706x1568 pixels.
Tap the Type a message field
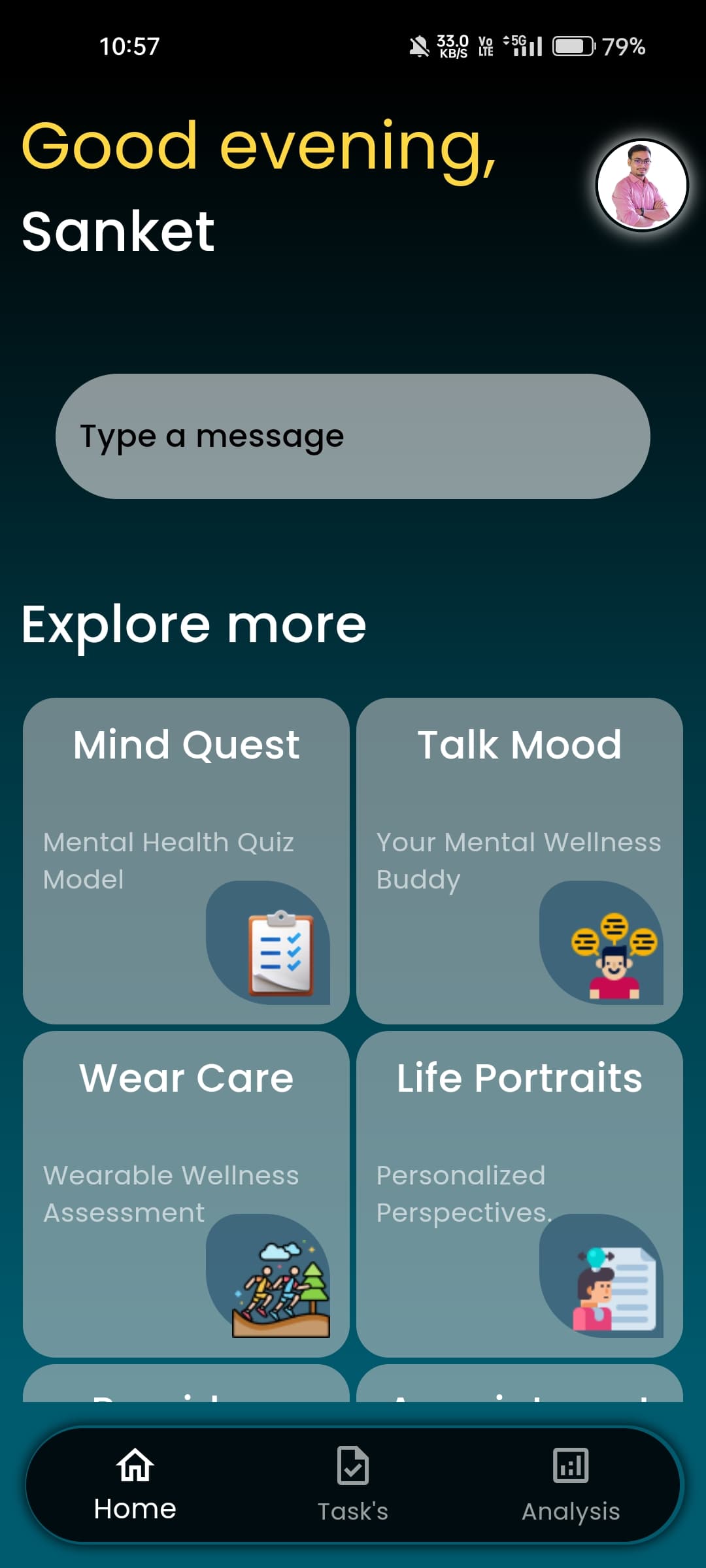353,434
